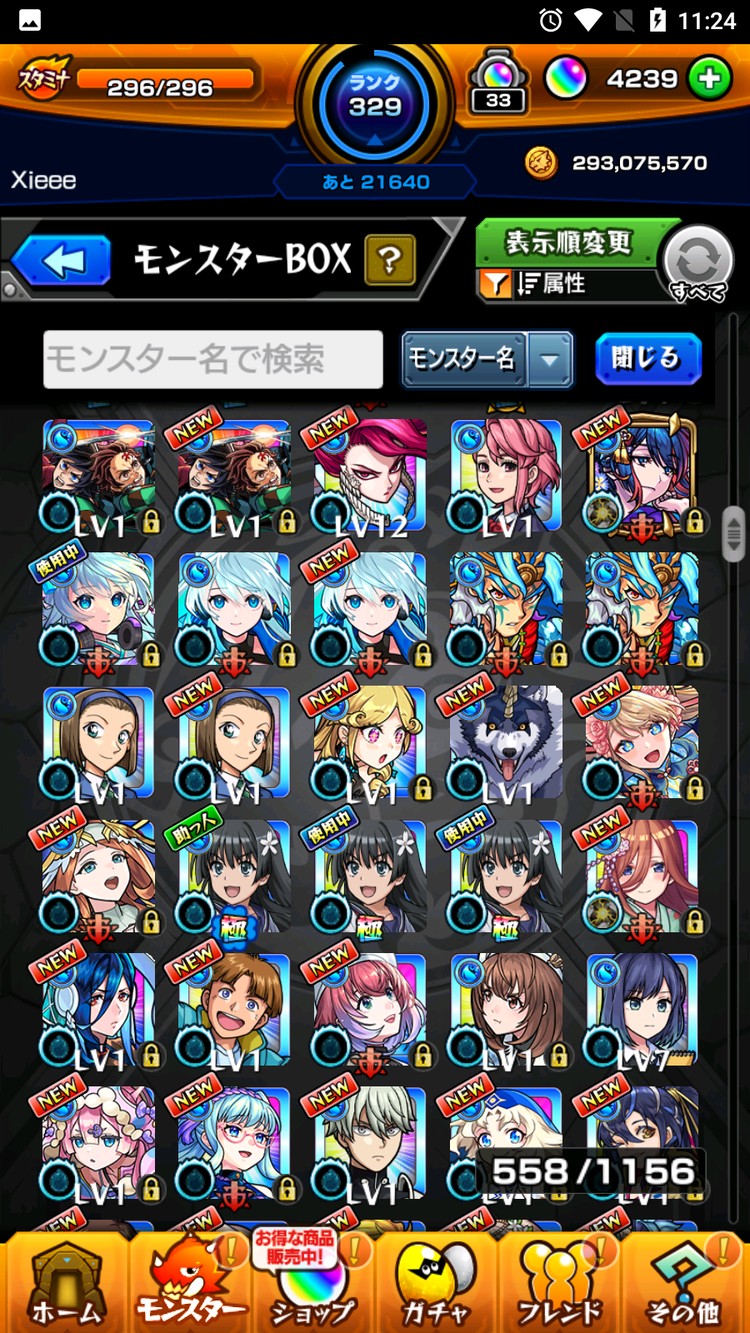750x1333 pixels.
Task: Open the ショップ tab
Action: click(310, 1285)
